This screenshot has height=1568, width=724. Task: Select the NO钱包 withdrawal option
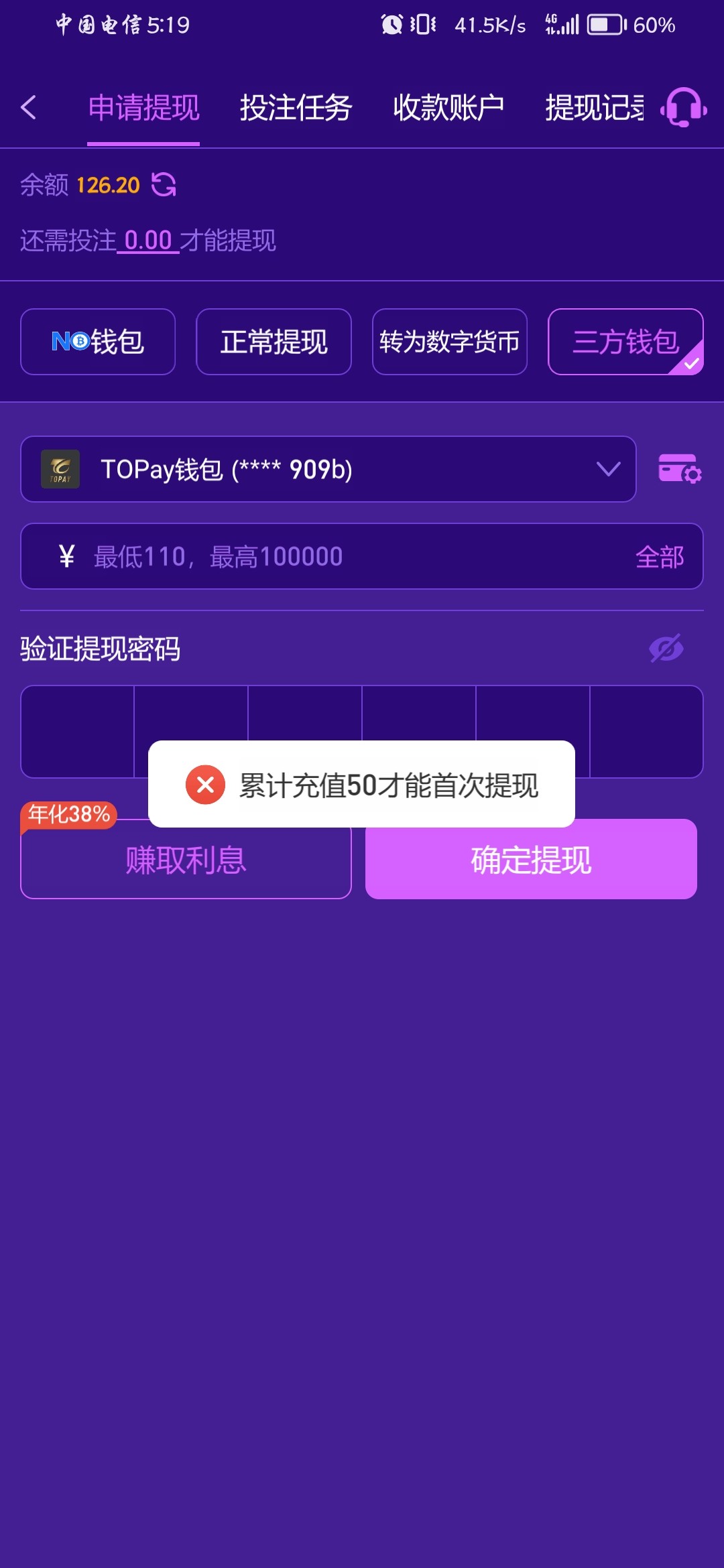pyautogui.click(x=98, y=342)
